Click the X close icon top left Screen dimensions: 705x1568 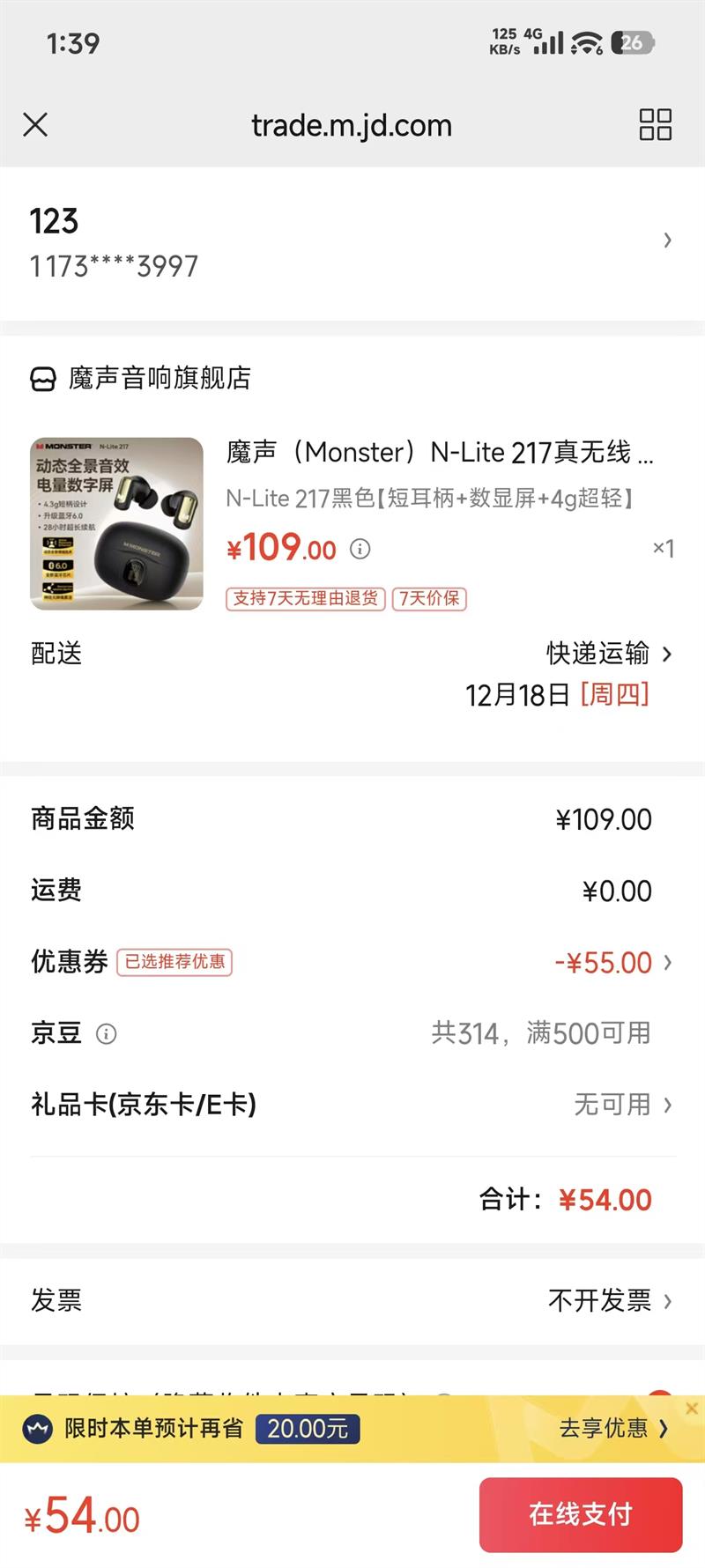pyautogui.click(x=35, y=125)
